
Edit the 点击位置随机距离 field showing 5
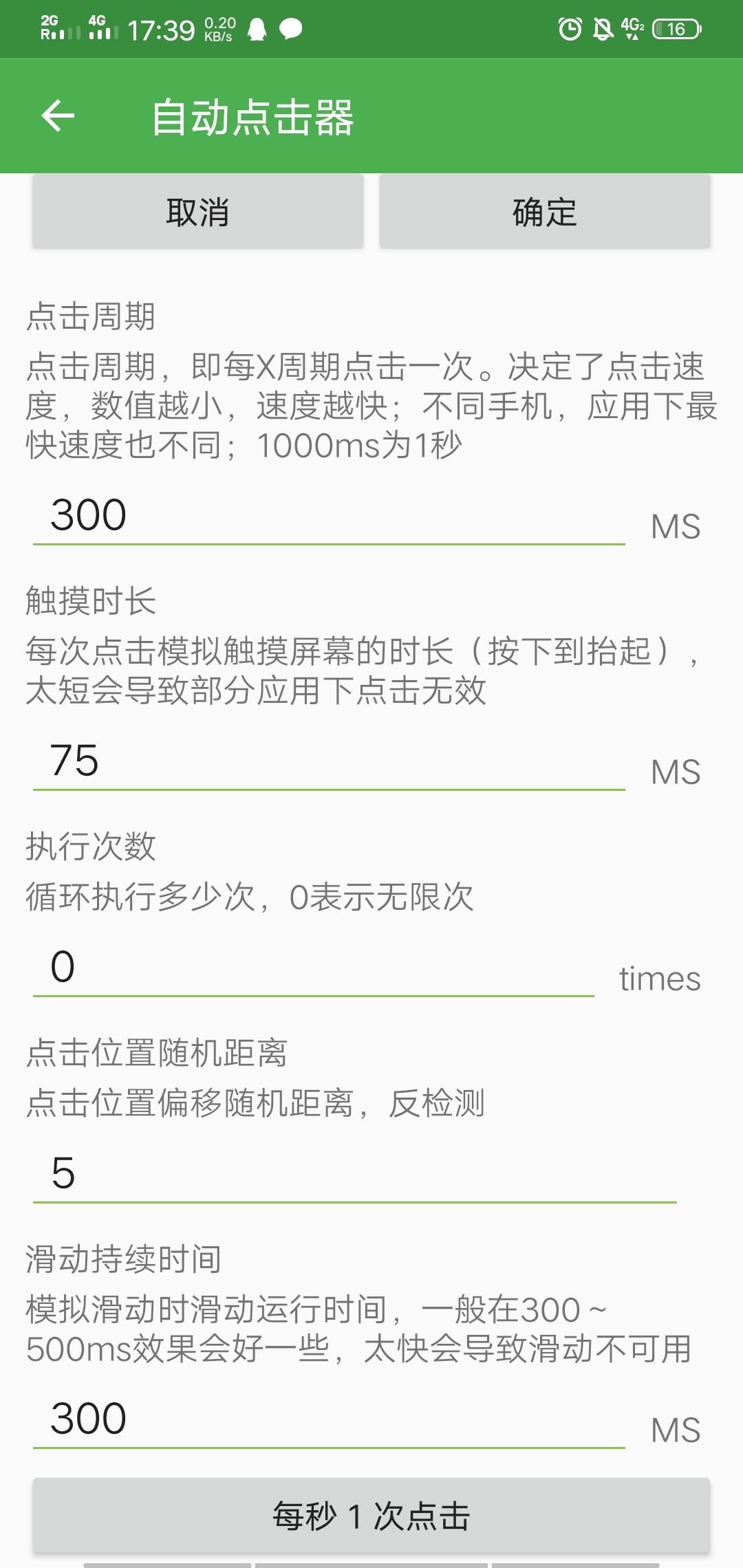355,1173
